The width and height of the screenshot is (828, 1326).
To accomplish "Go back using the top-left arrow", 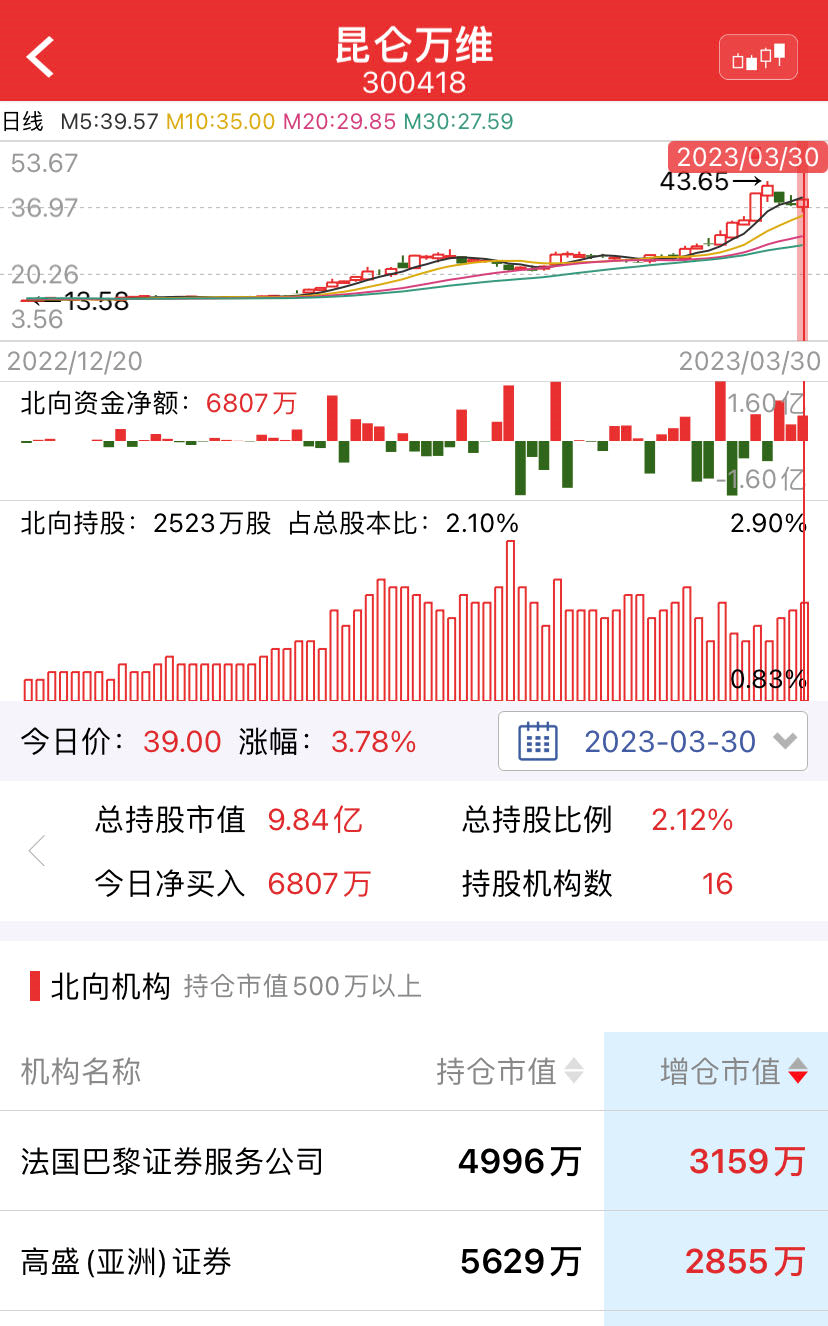I will 41,57.
